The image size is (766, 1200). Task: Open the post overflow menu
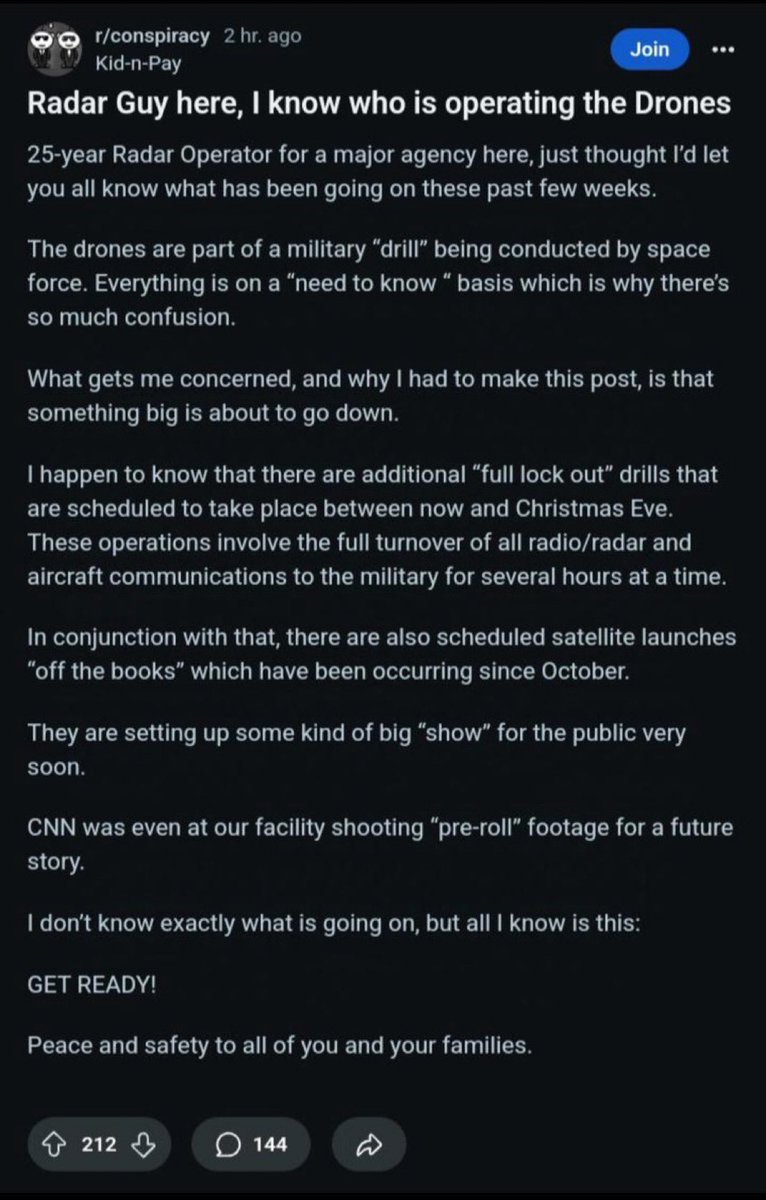click(x=723, y=48)
